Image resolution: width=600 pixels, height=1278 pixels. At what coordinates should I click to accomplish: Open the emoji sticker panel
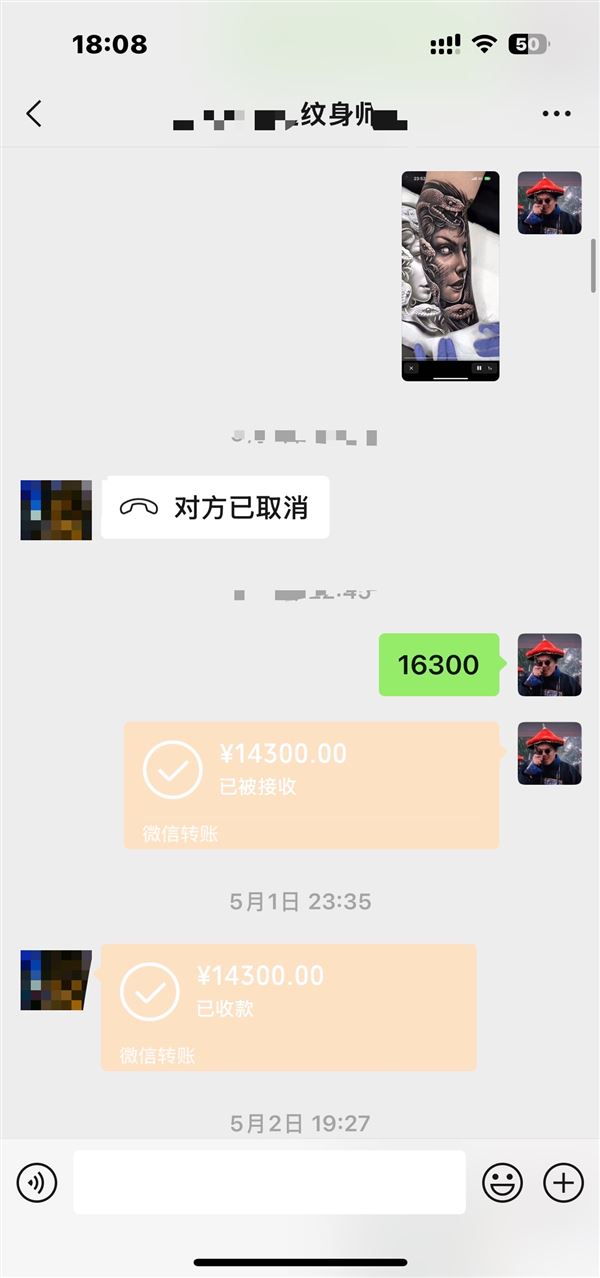502,1184
